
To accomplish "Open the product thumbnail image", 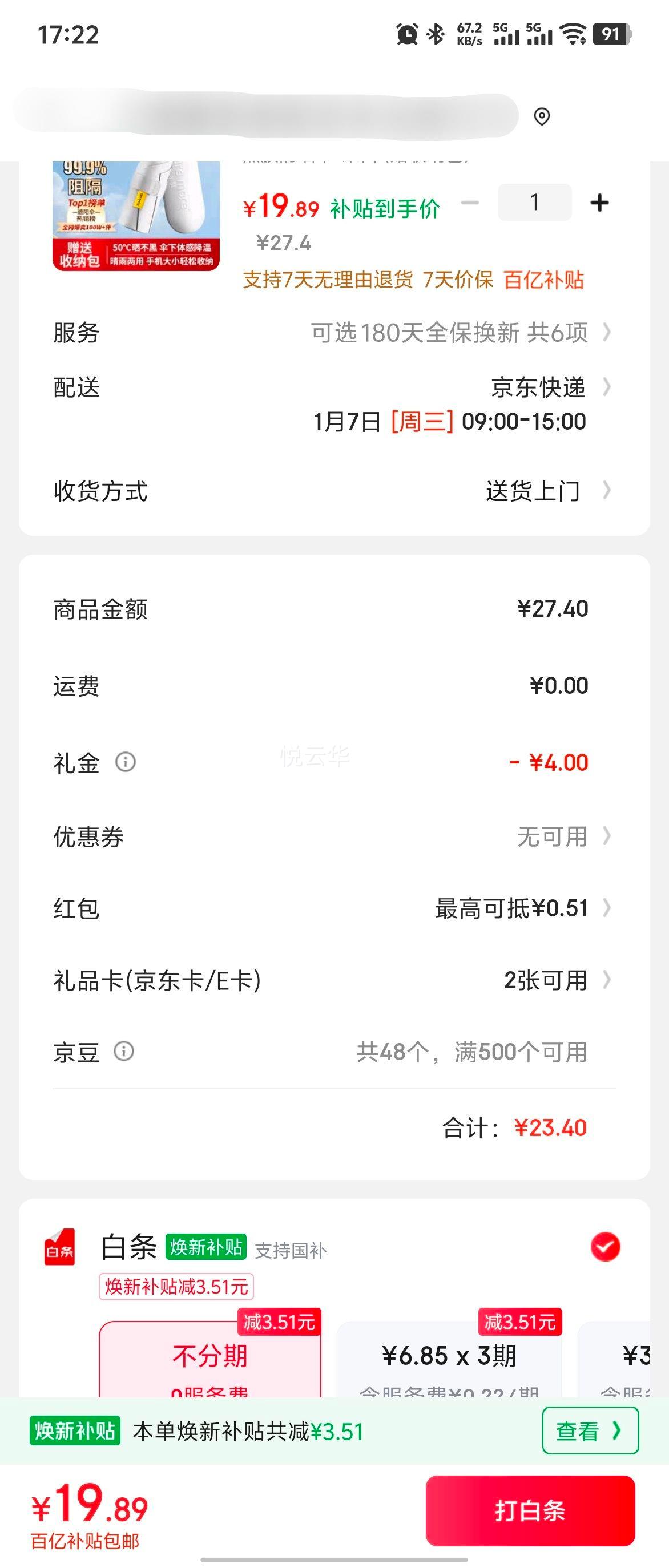I will coord(136,216).
